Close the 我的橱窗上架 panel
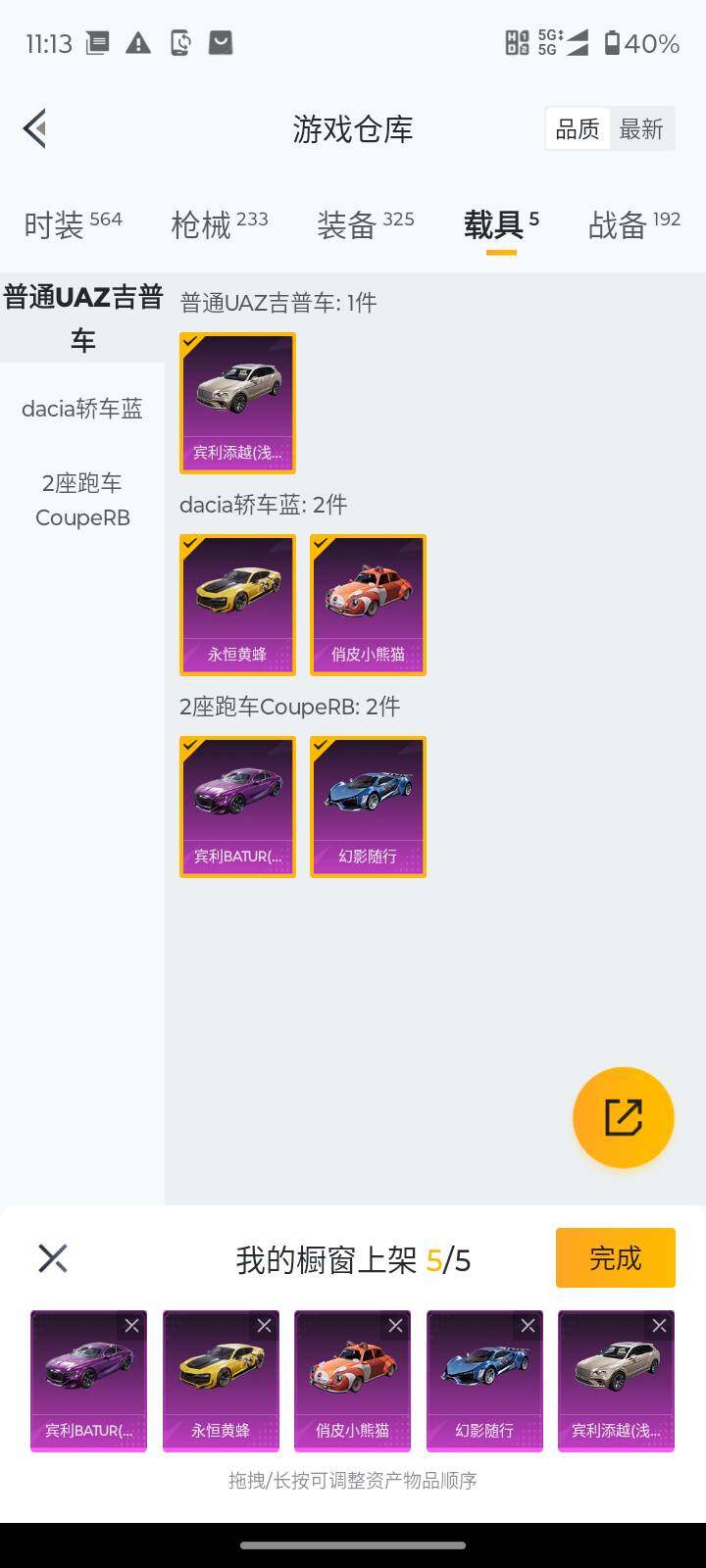The width and height of the screenshot is (706, 1568). tap(52, 1257)
